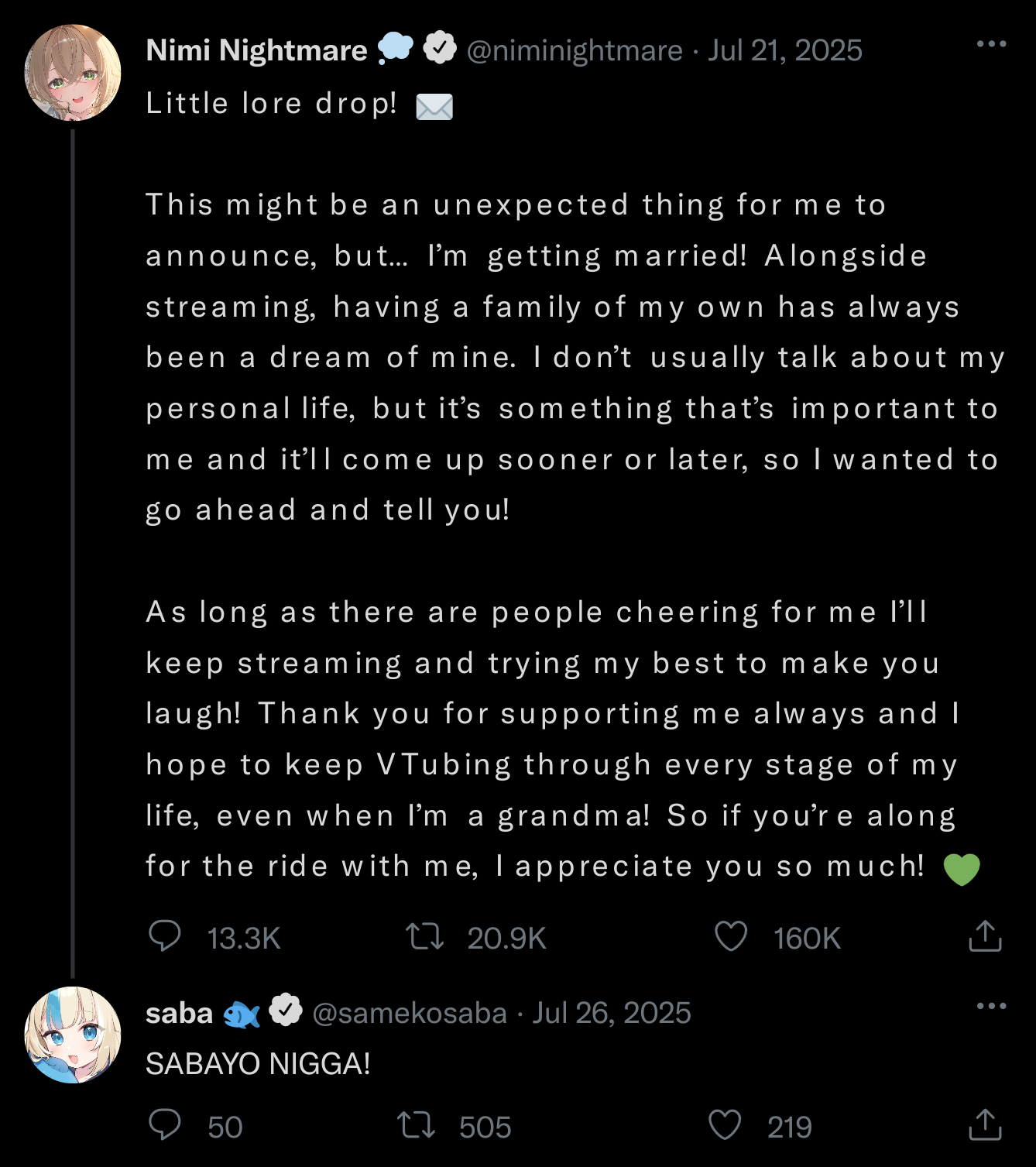Retweet saba's reply
The image size is (1036, 1167).
(x=417, y=1125)
